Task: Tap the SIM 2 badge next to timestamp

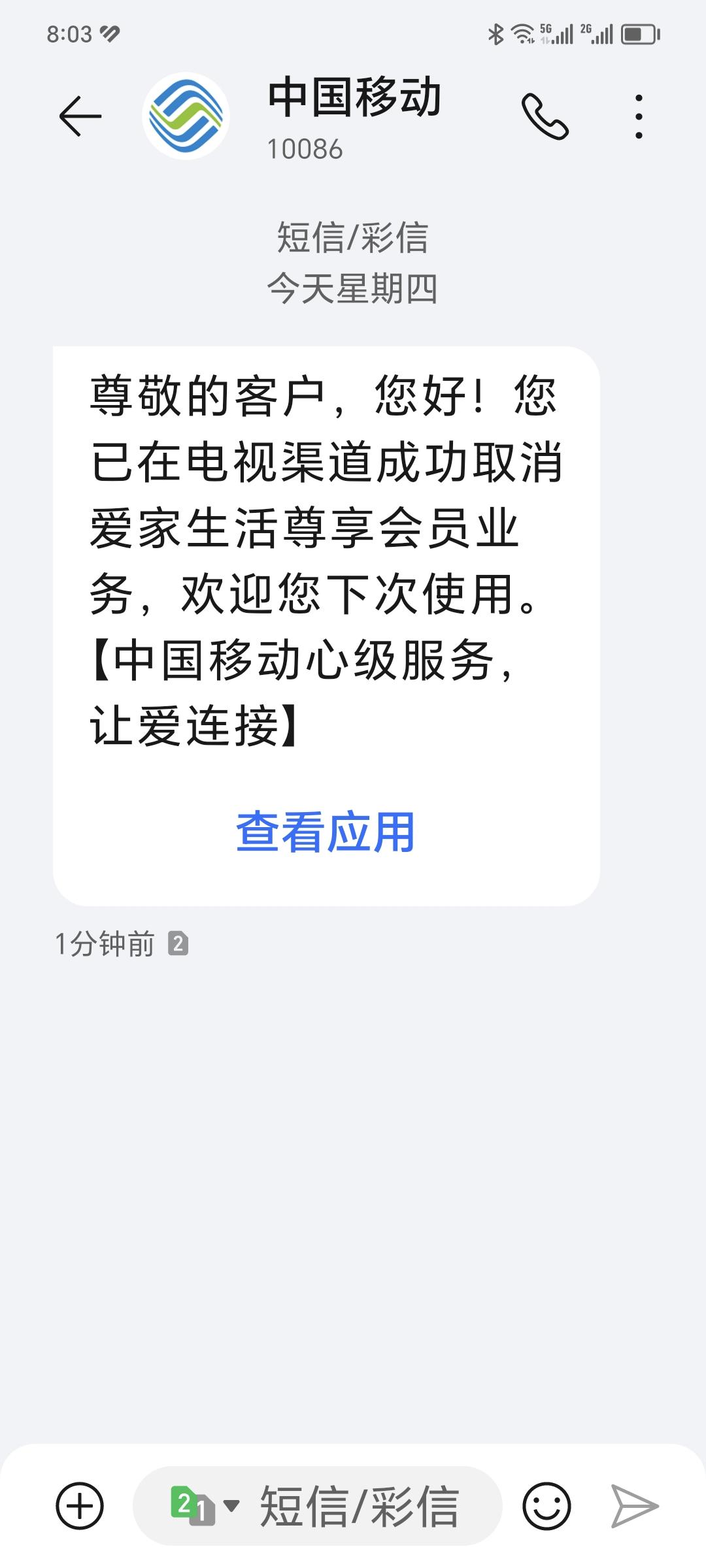Action: coord(178,941)
